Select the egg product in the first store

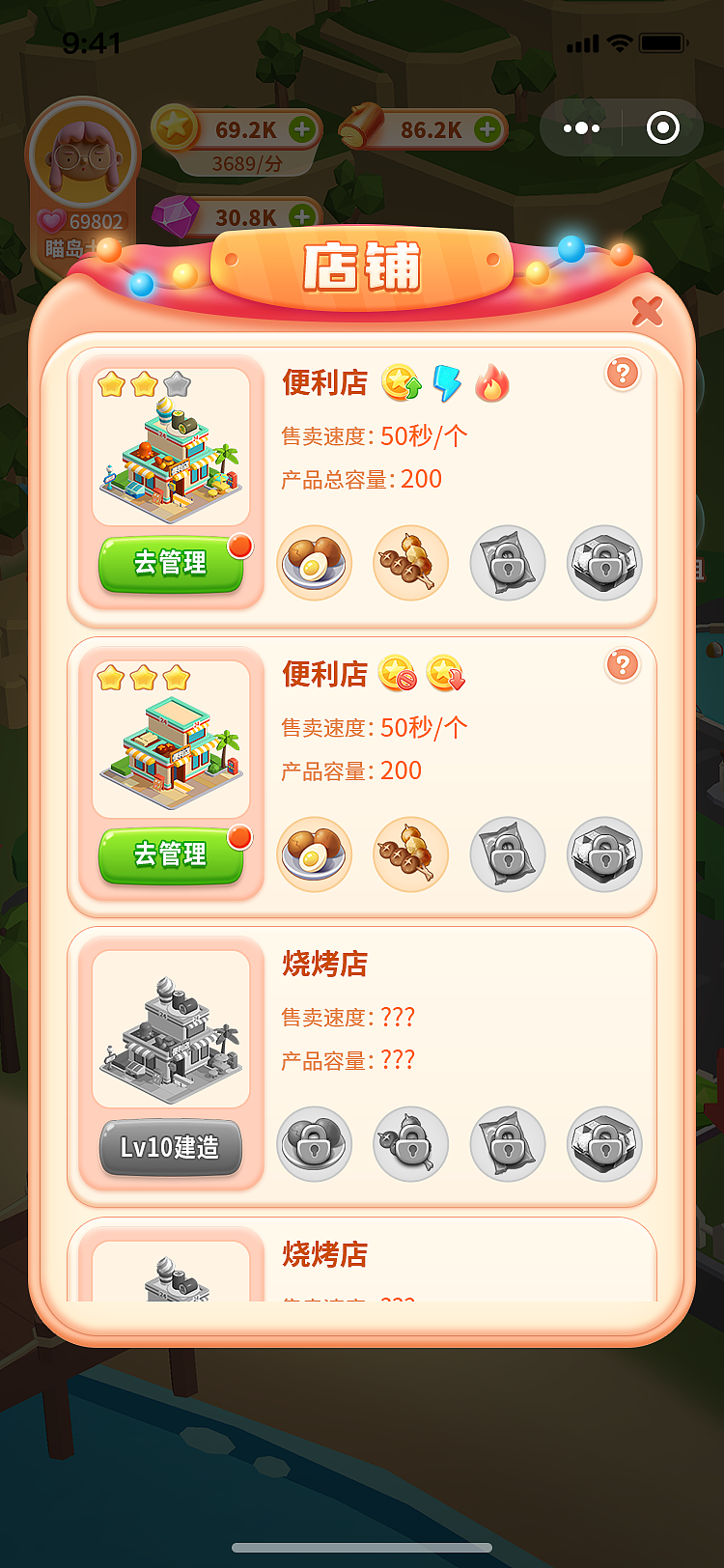click(x=315, y=563)
